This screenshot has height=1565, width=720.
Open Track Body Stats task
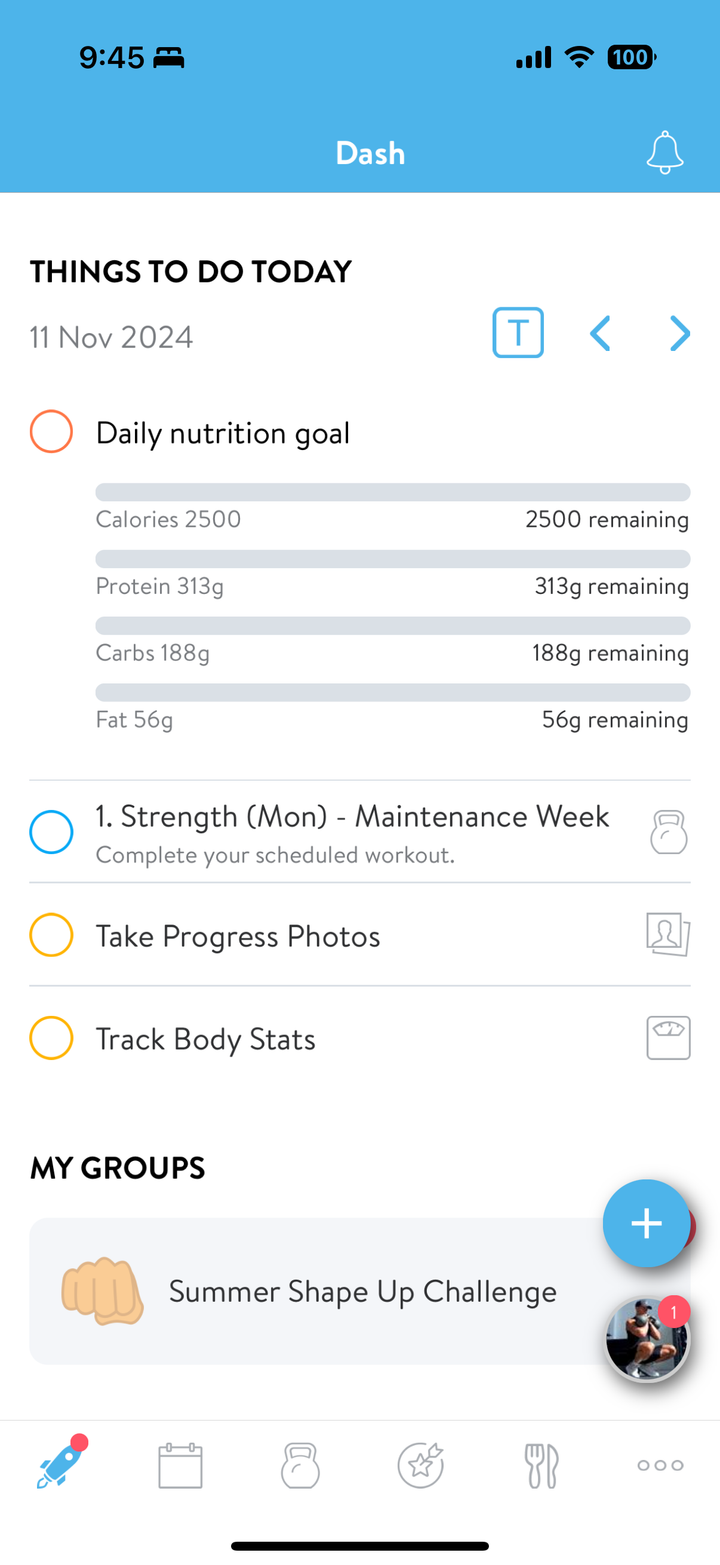pyautogui.click(x=360, y=1038)
